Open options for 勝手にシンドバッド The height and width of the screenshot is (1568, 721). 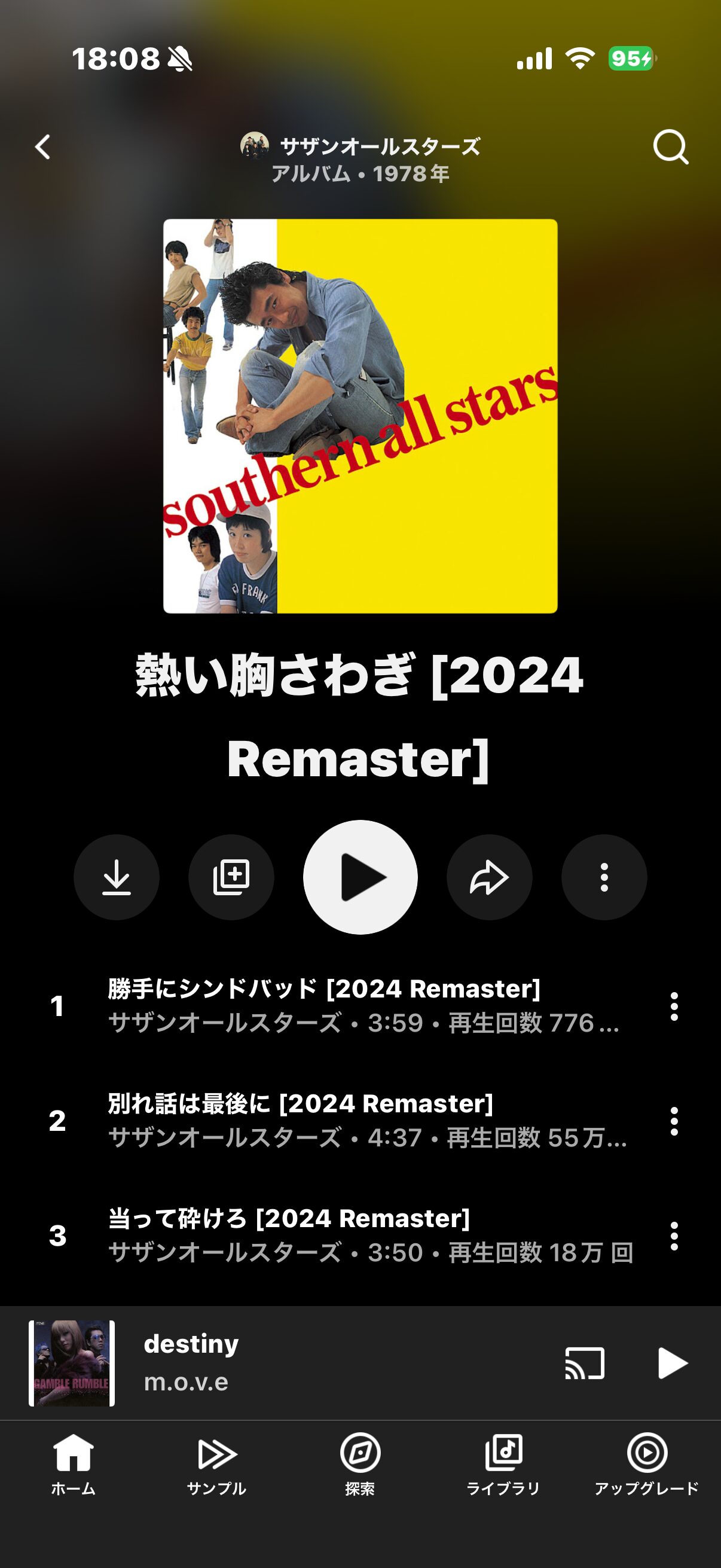pos(674,1006)
